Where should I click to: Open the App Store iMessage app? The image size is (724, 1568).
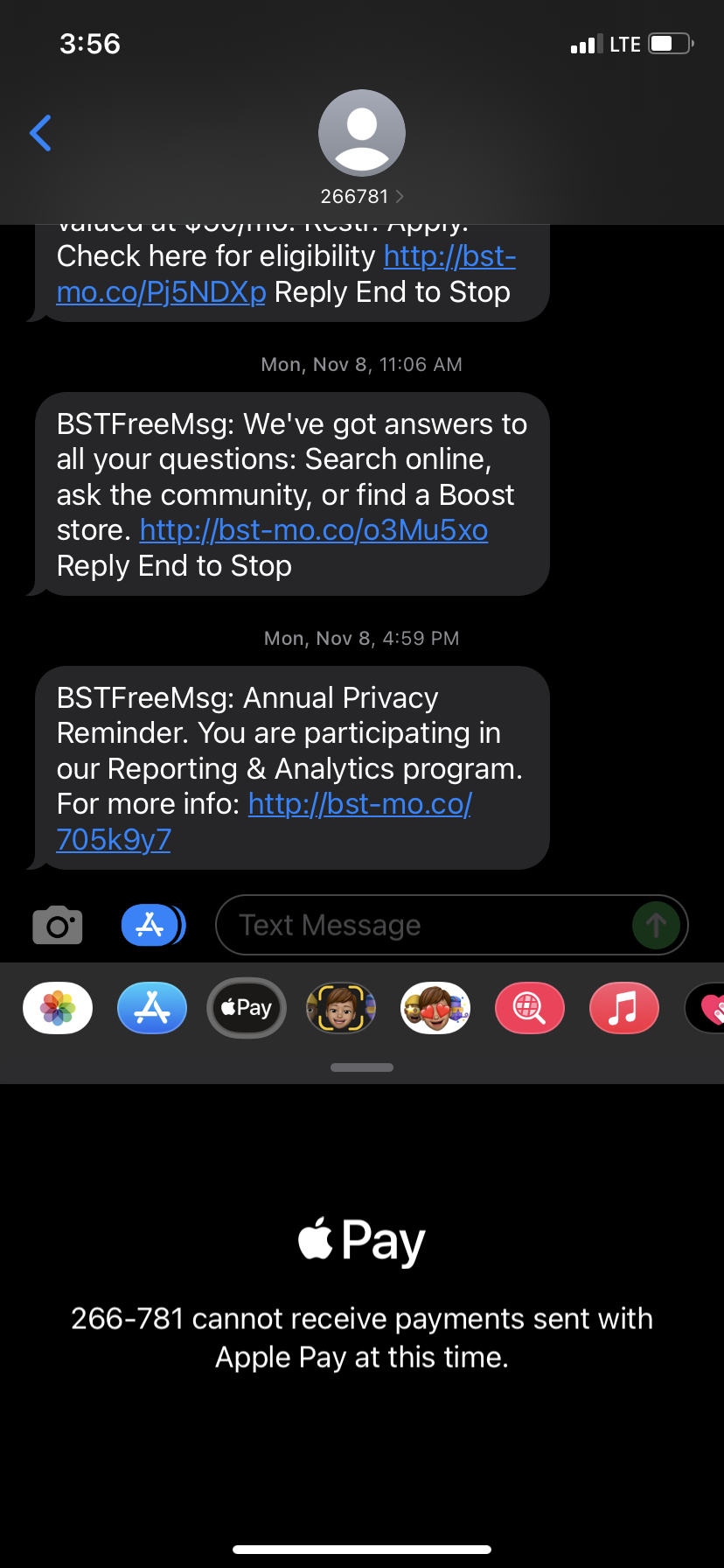coord(152,1008)
